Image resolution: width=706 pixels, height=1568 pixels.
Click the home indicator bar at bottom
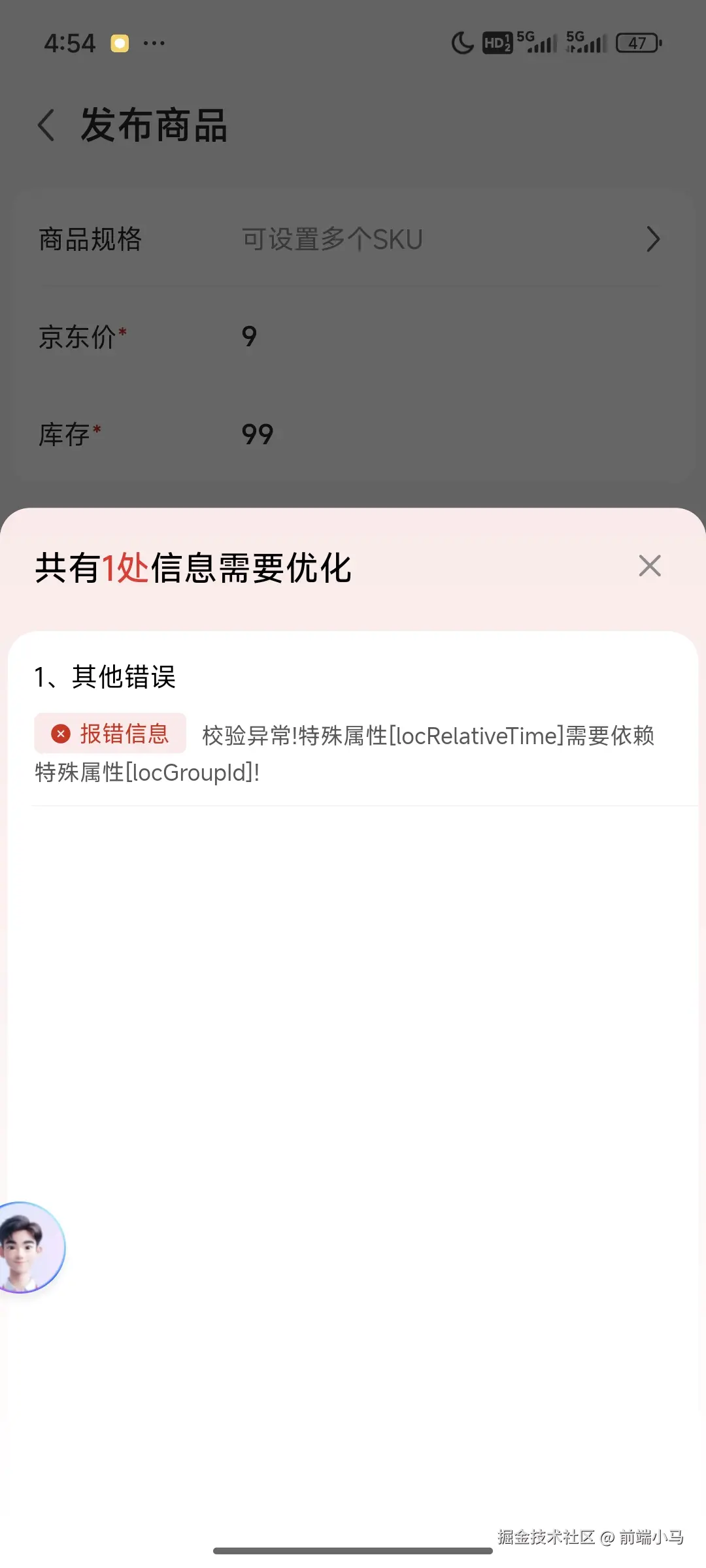coord(353,1548)
